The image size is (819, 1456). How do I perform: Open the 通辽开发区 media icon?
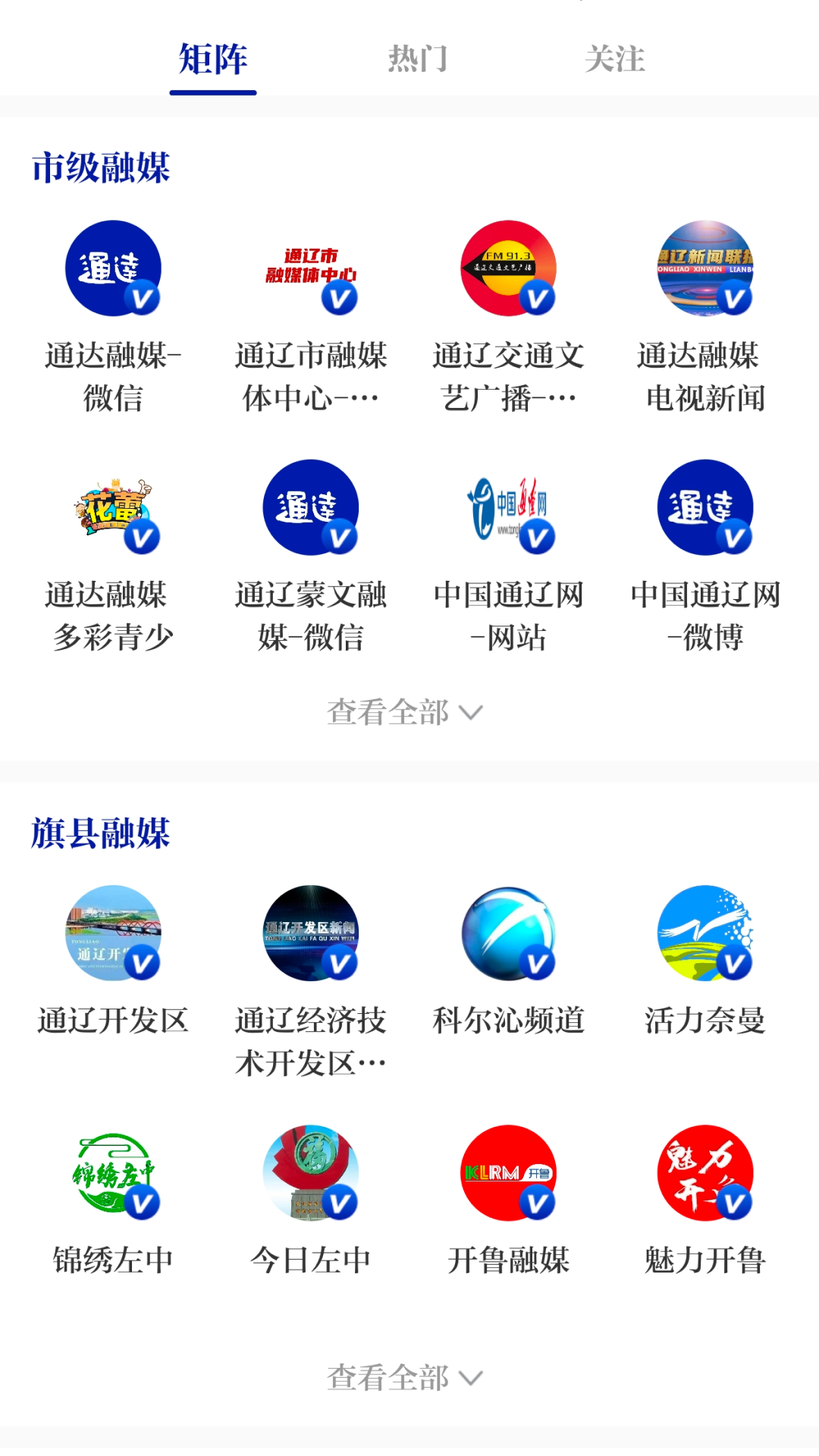pos(112,934)
